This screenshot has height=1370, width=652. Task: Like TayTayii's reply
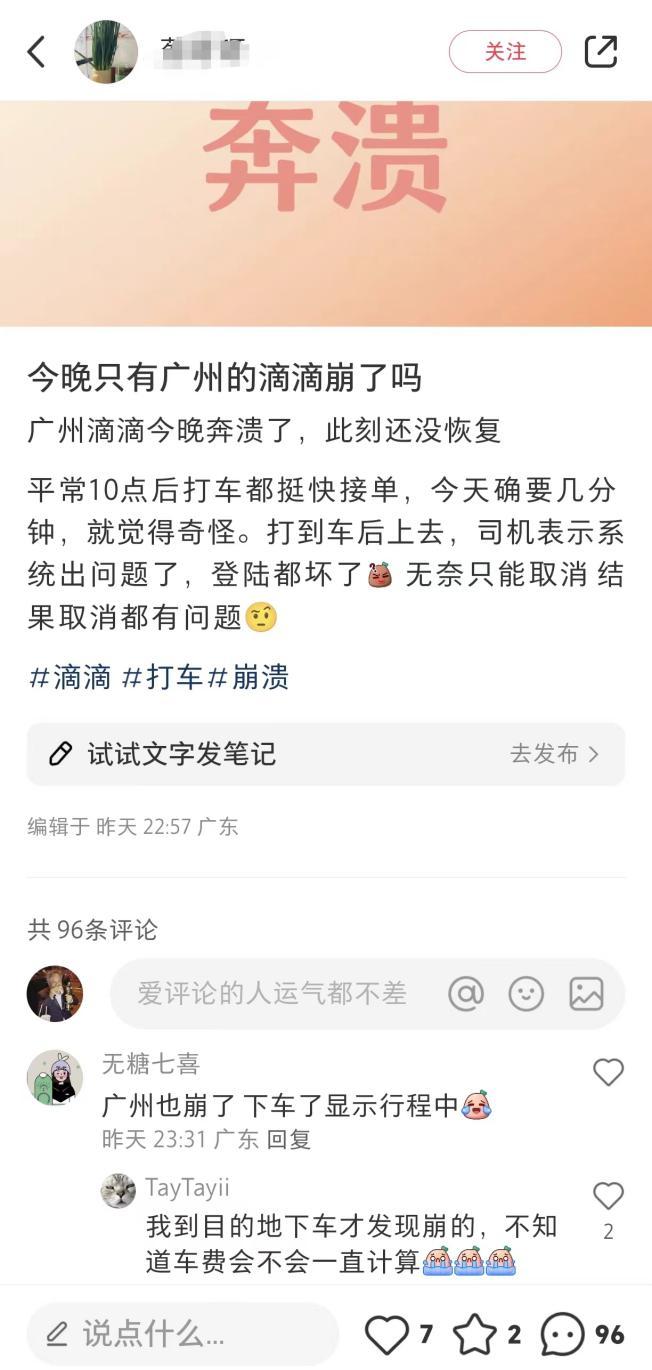point(608,1196)
